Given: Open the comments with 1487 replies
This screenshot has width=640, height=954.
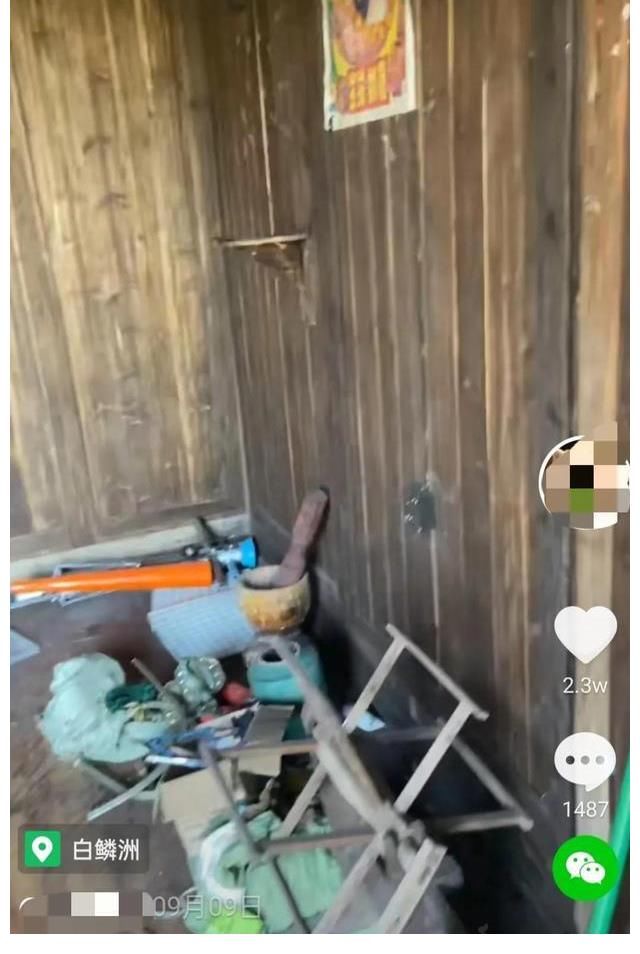Looking at the screenshot, I should pyautogui.click(x=585, y=760).
